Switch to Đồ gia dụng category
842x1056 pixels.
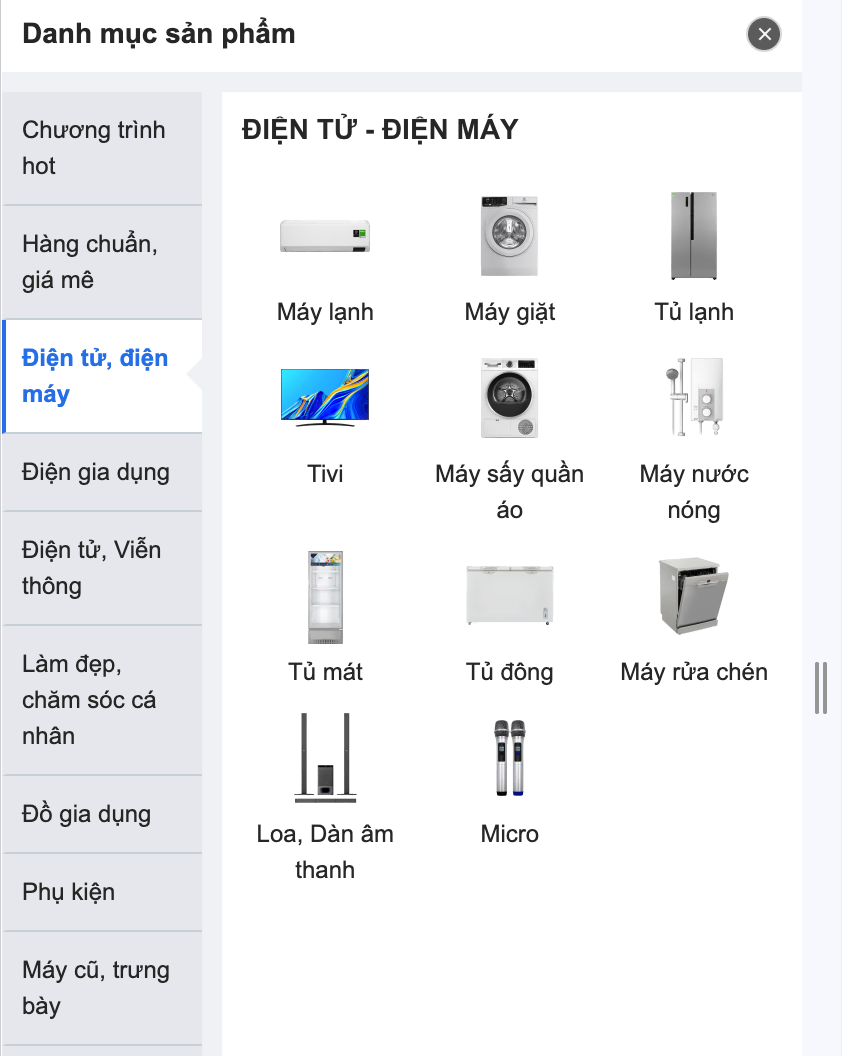(x=102, y=814)
